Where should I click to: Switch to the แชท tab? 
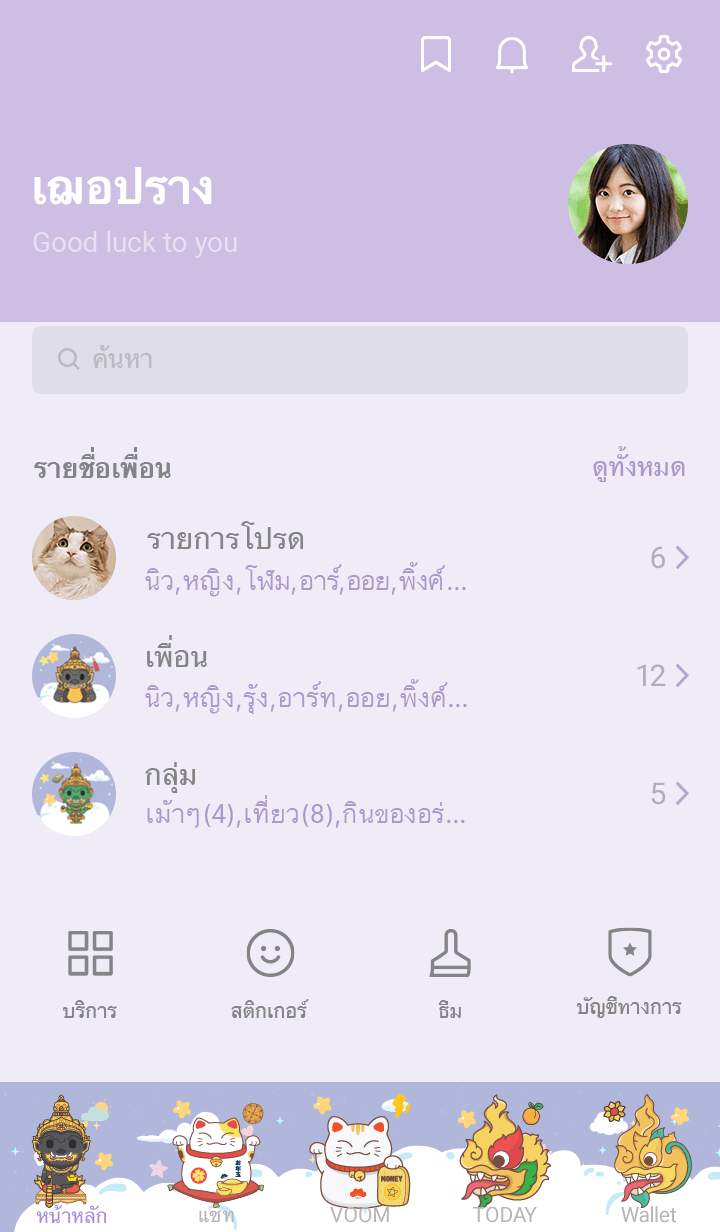click(x=216, y=1160)
